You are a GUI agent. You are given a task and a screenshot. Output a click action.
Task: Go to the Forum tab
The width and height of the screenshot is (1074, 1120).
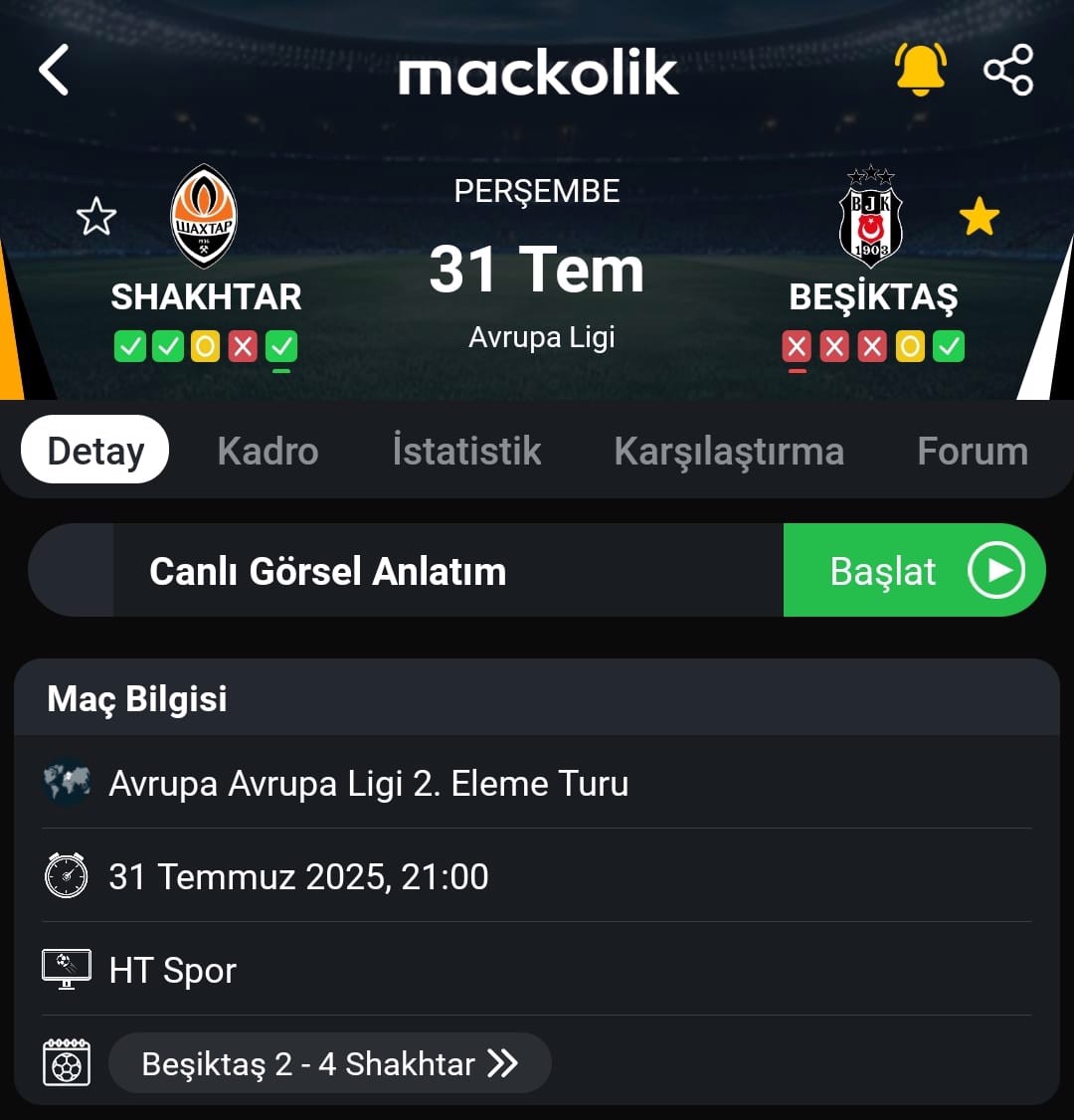972,452
